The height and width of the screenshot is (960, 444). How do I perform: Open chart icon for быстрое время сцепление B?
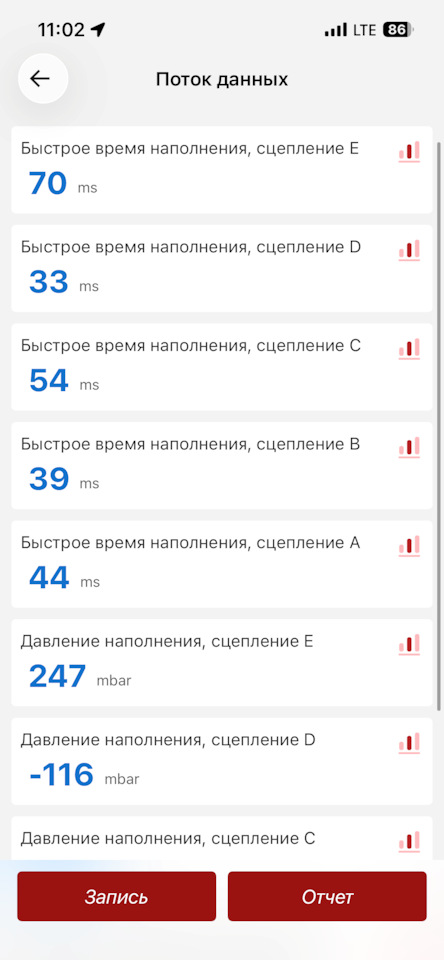pyautogui.click(x=409, y=448)
